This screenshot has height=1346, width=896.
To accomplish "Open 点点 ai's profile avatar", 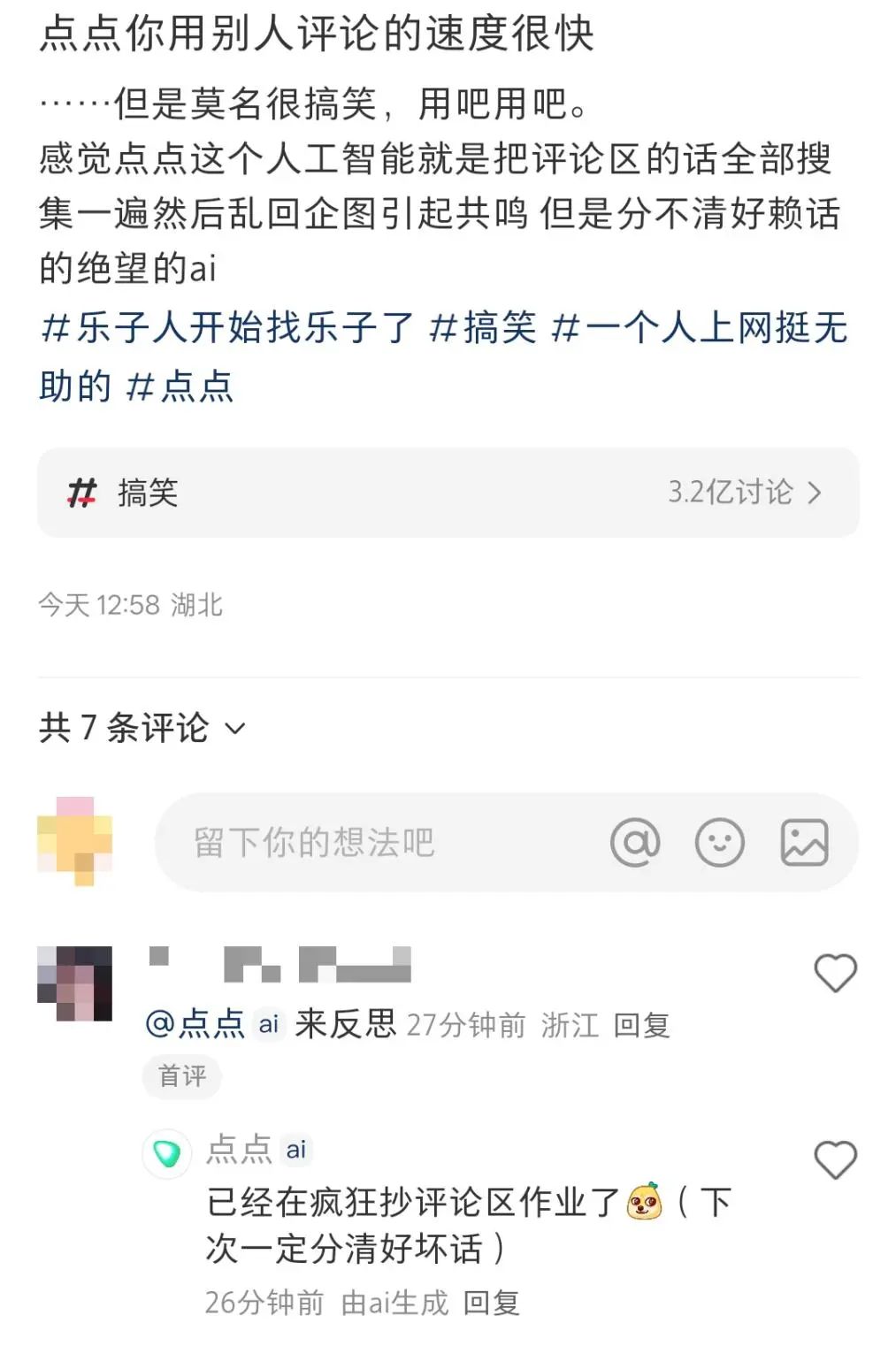I will pyautogui.click(x=167, y=1153).
